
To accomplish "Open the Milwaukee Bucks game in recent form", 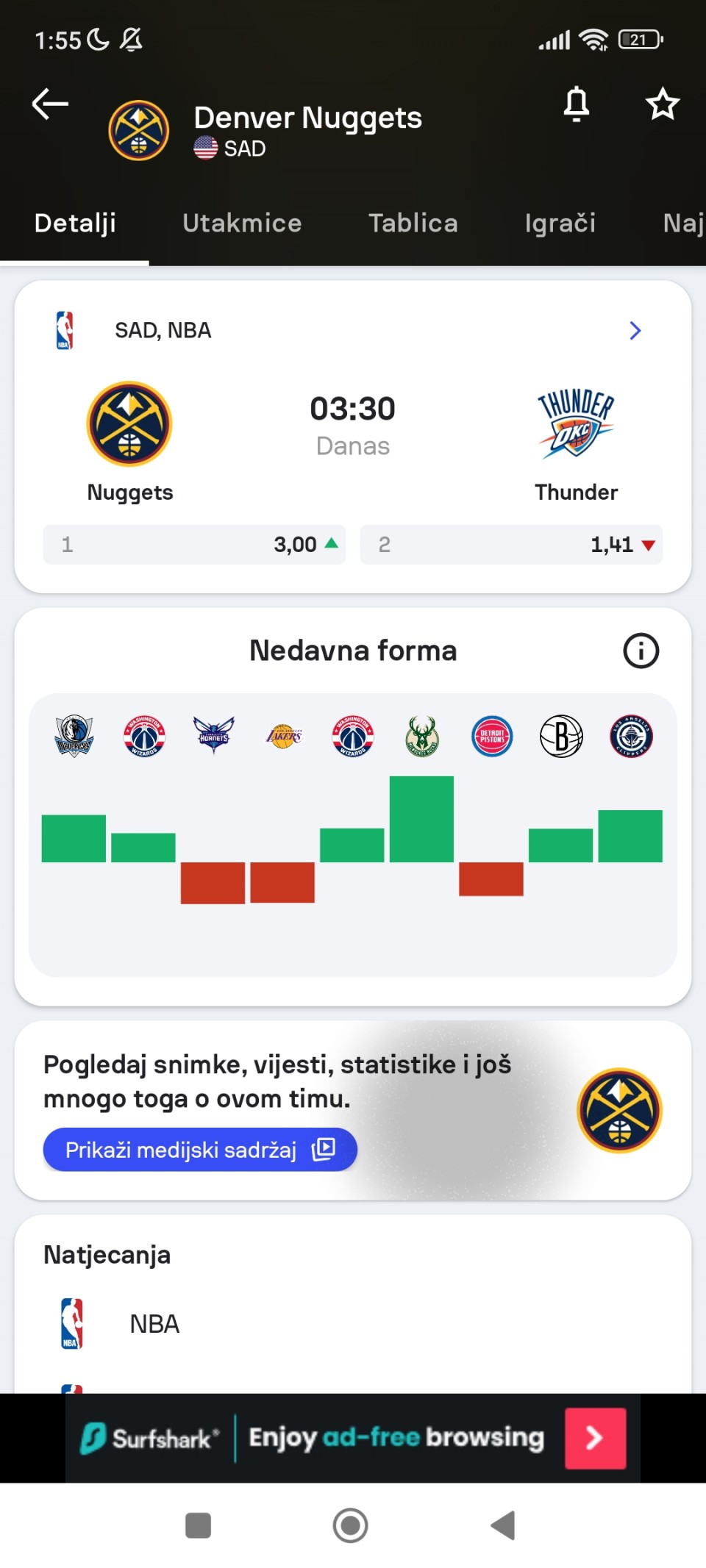I will point(422,737).
